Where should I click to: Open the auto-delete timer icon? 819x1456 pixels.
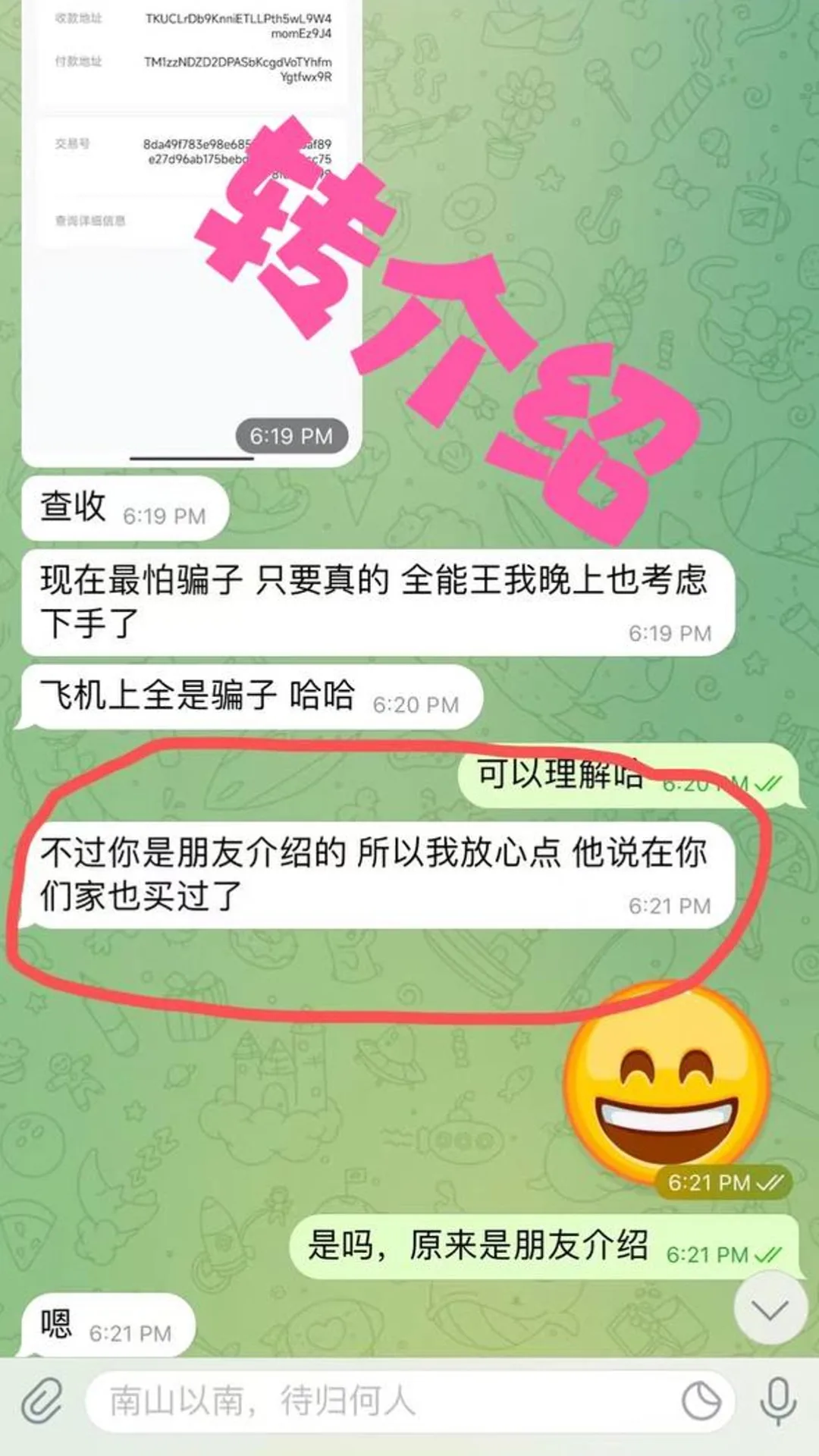(x=701, y=1401)
